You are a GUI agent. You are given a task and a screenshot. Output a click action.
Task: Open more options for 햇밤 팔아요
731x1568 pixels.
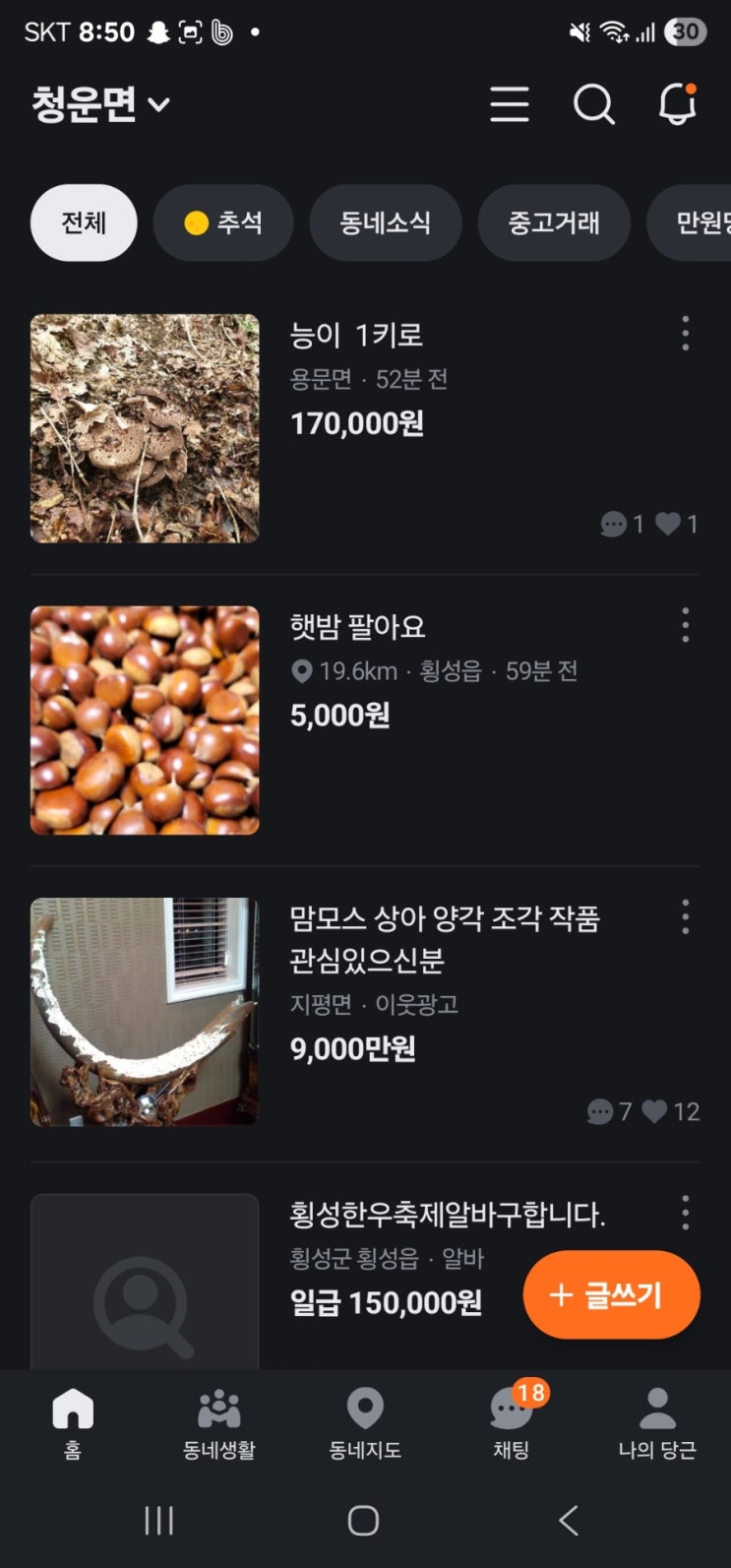686,626
